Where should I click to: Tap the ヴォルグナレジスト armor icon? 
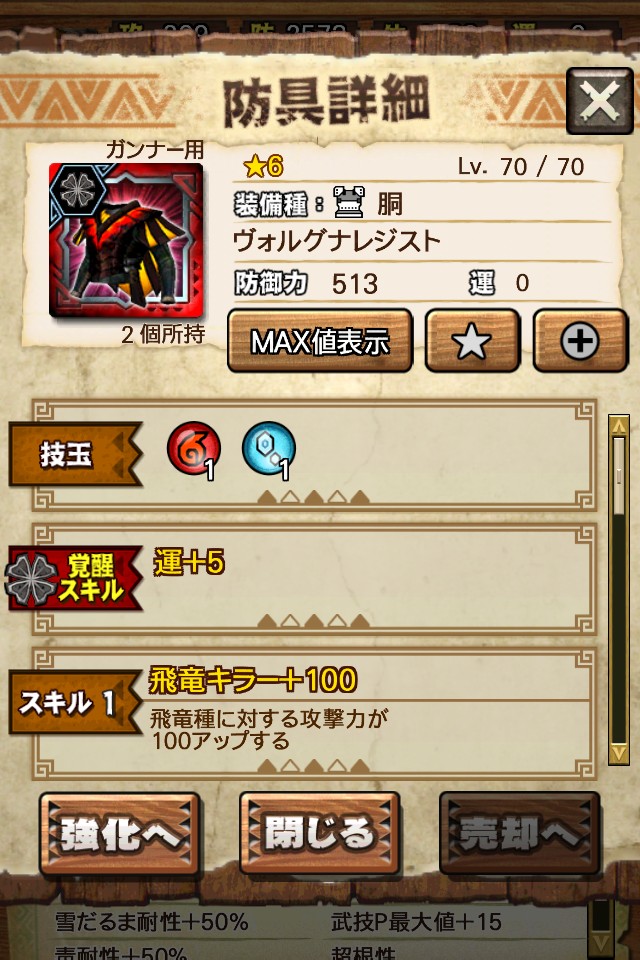click(126, 241)
